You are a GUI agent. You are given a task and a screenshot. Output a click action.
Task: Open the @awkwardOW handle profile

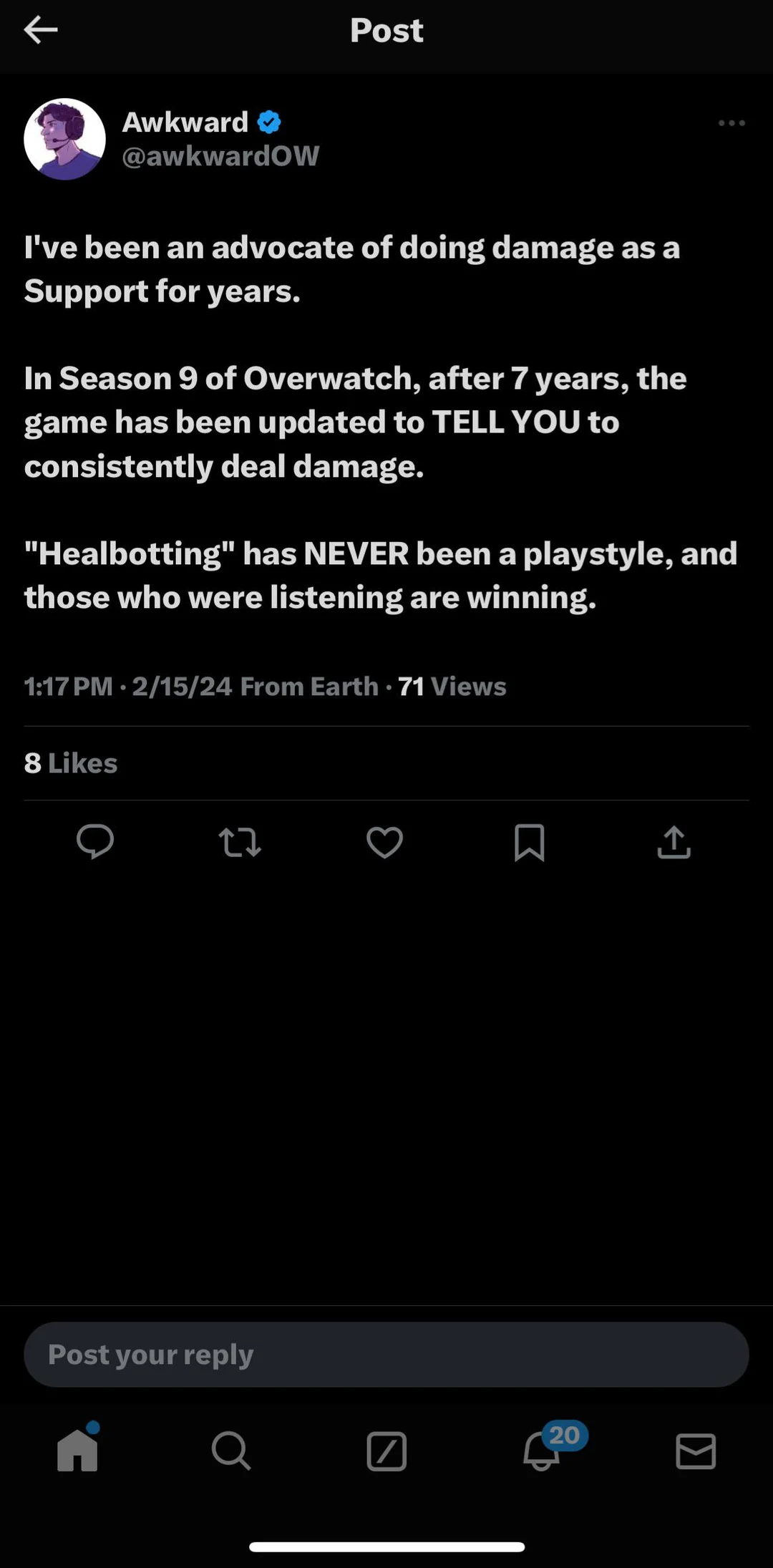[220, 156]
